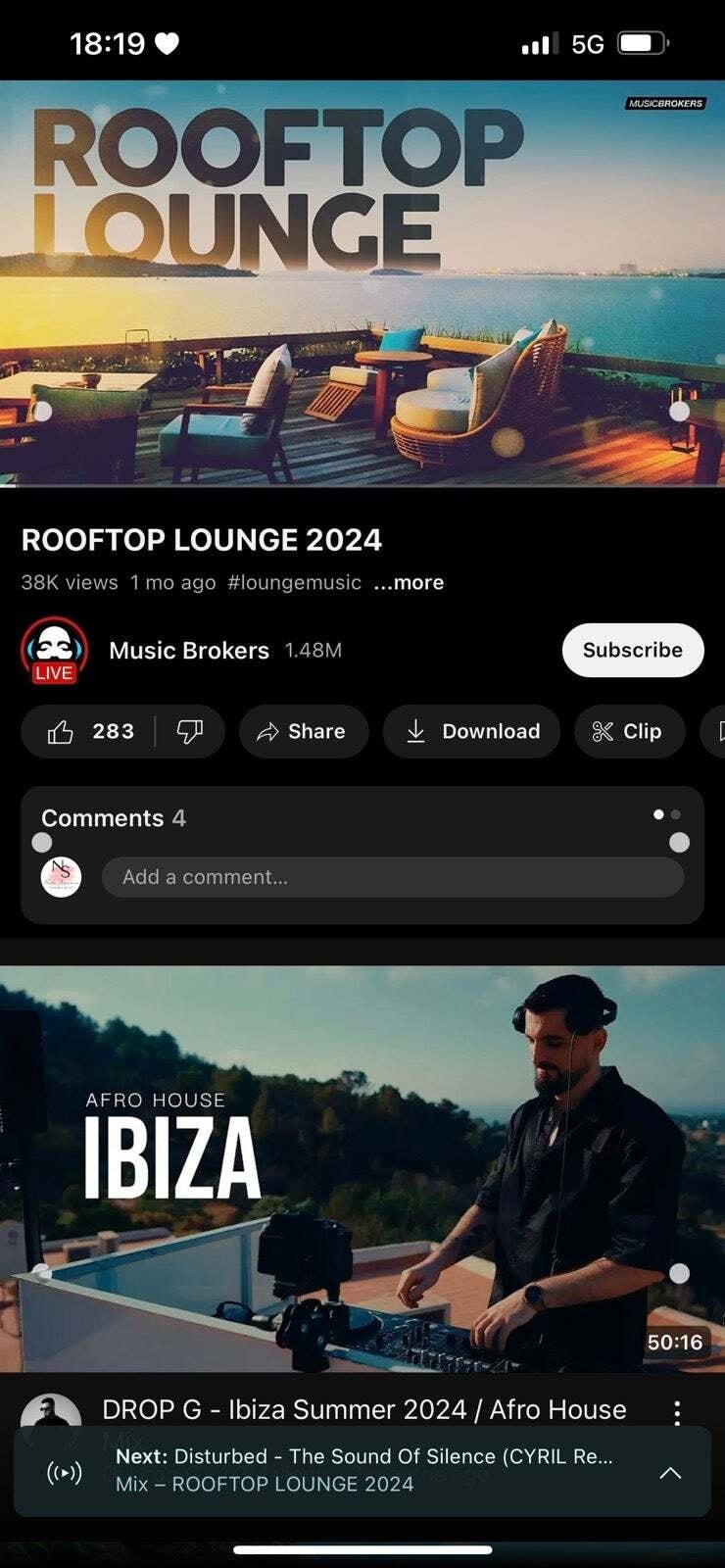Image resolution: width=725 pixels, height=1568 pixels.
Task: Dislike this video
Action: tap(190, 731)
